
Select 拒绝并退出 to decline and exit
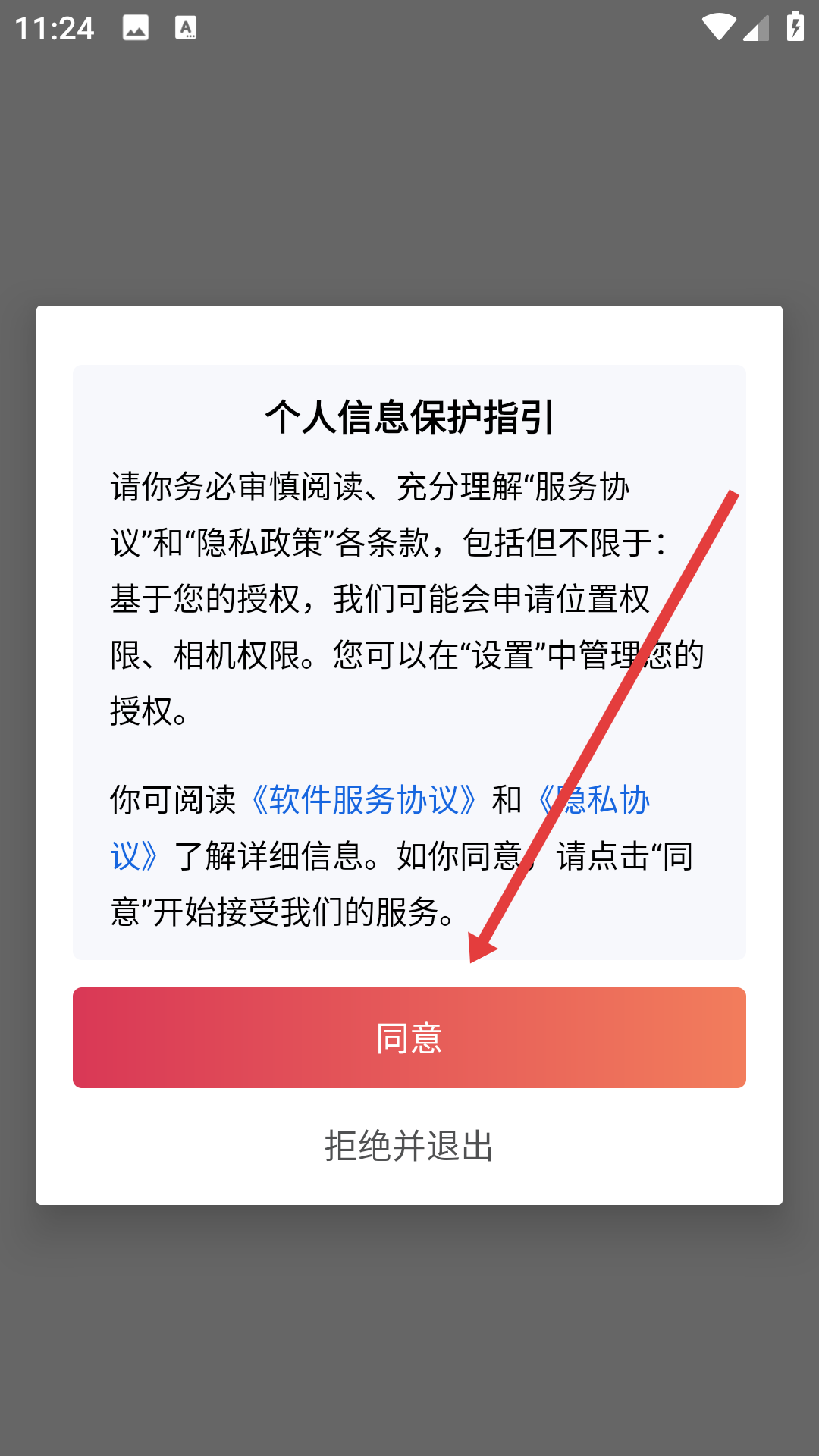tap(409, 1146)
